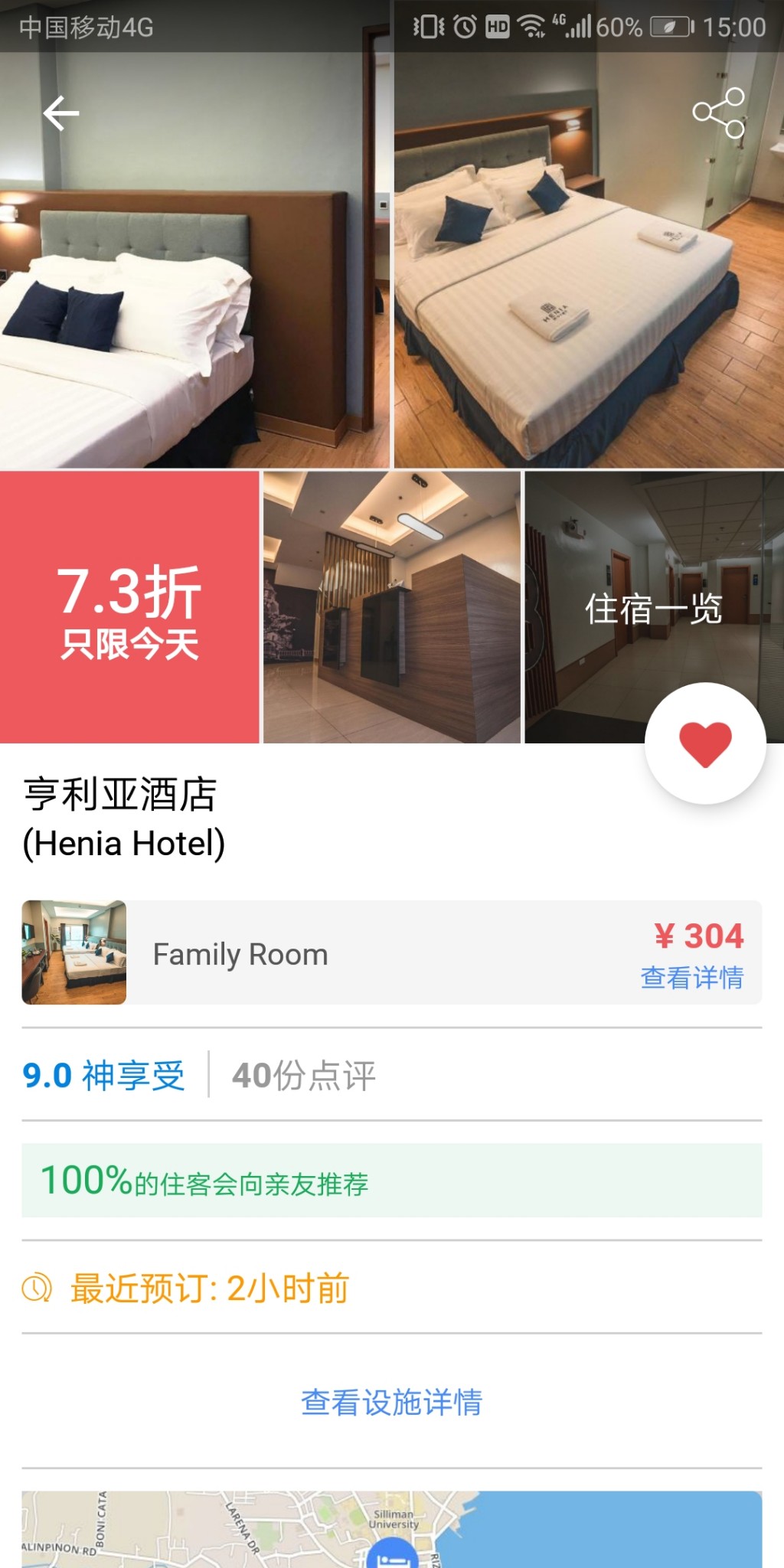Tap 查看设施详情 to view facilities
The width and height of the screenshot is (784, 1568).
click(391, 1402)
